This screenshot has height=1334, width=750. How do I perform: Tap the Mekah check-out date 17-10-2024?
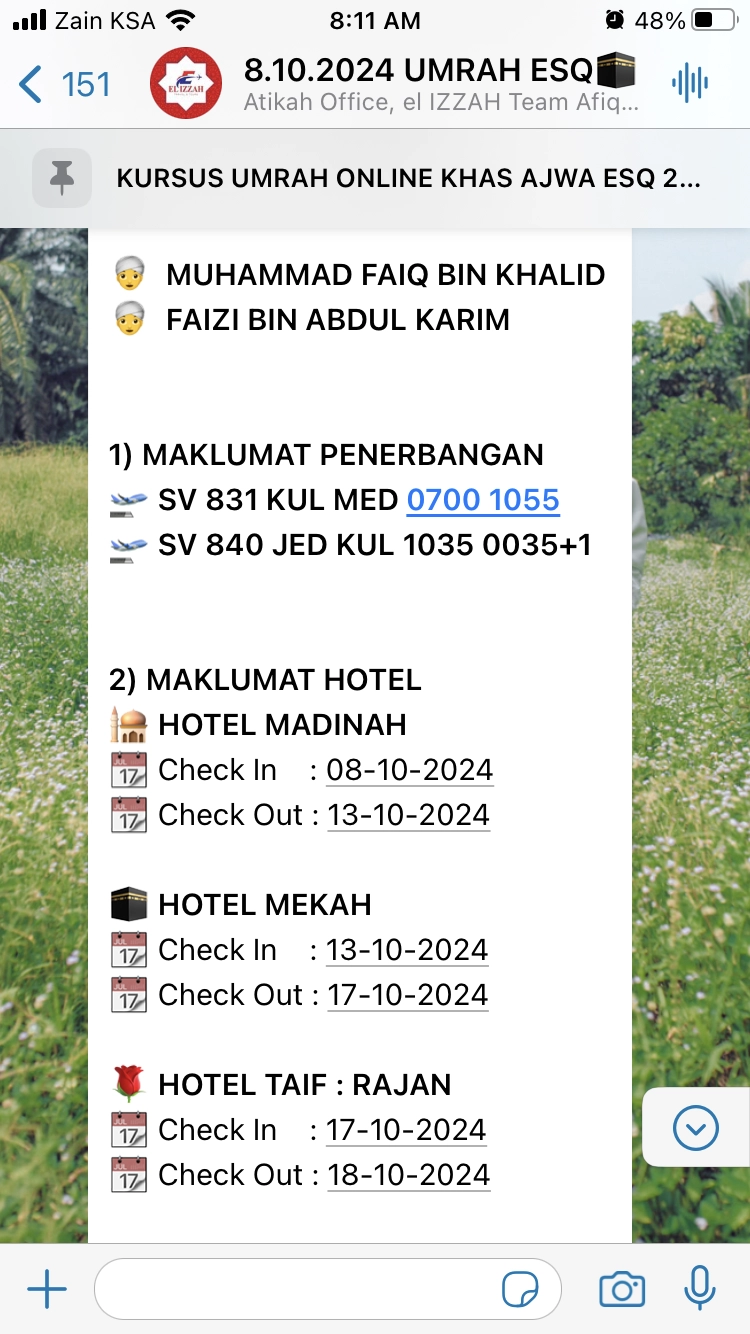(x=408, y=995)
